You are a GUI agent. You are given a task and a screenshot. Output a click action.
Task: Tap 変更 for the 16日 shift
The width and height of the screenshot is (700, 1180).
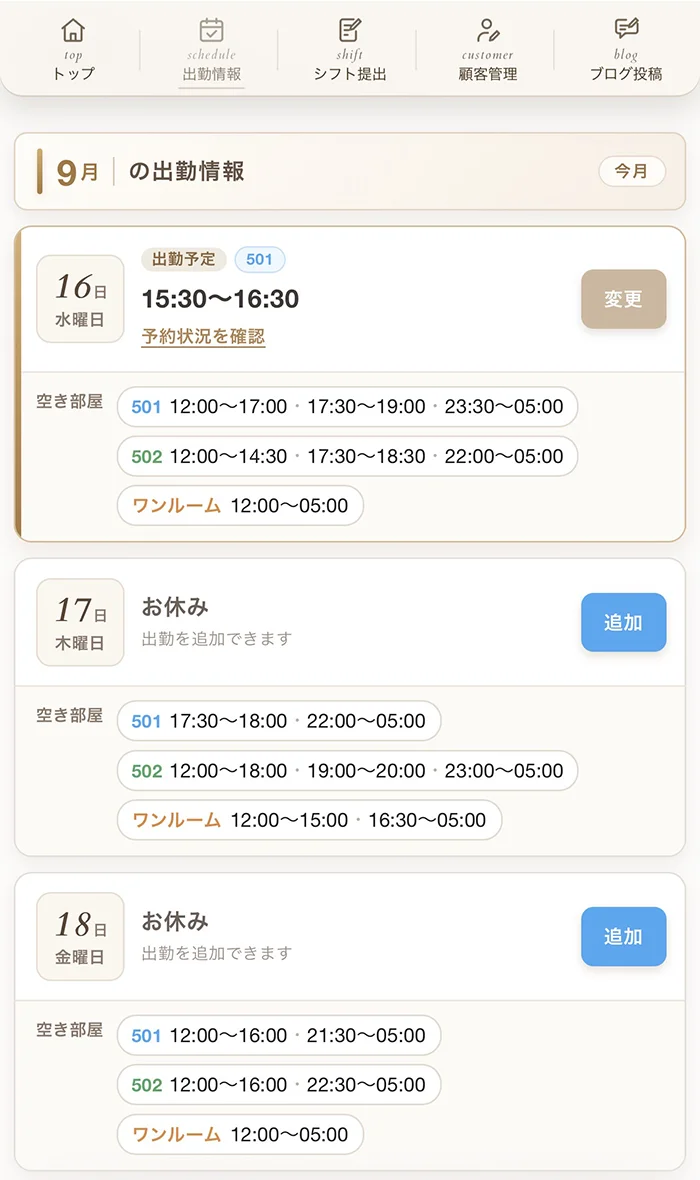coord(623,299)
